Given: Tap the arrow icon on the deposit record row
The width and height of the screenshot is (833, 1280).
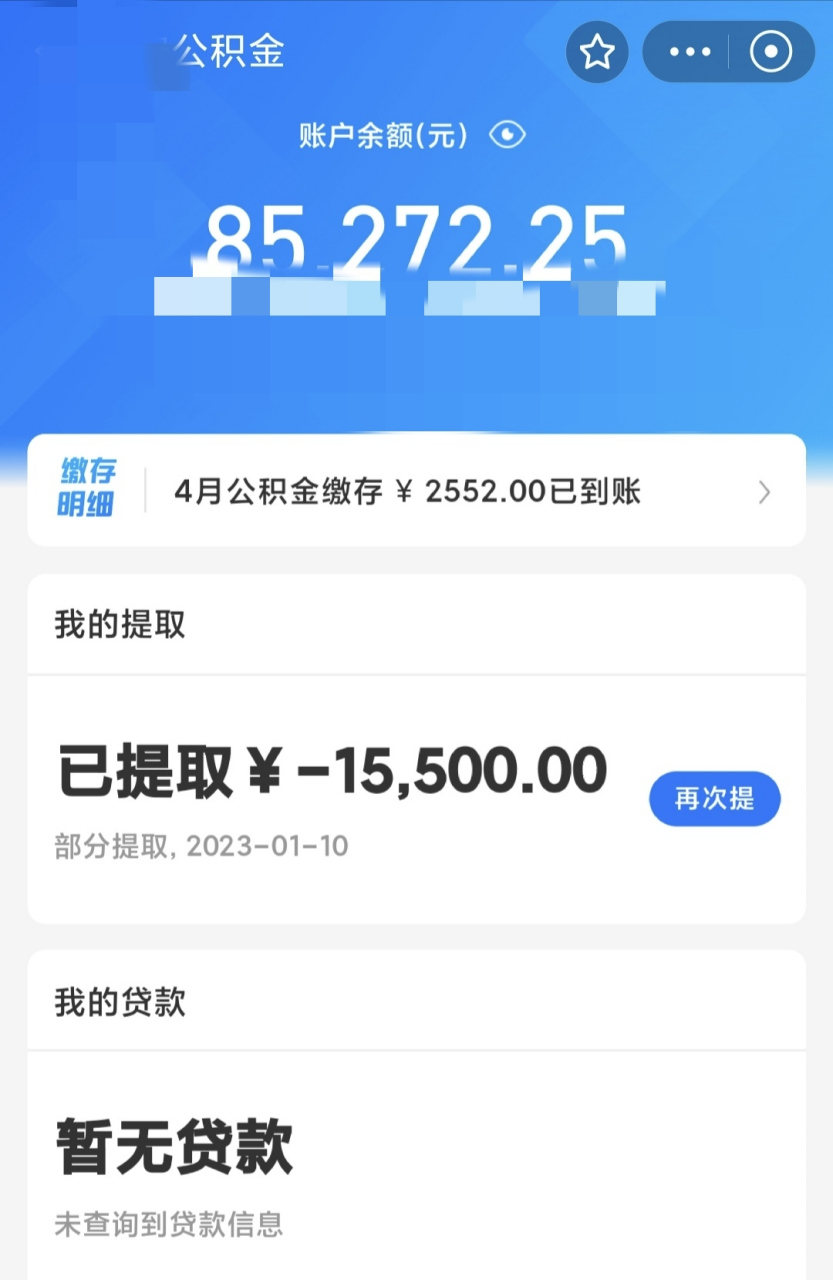Looking at the screenshot, I should (763, 492).
